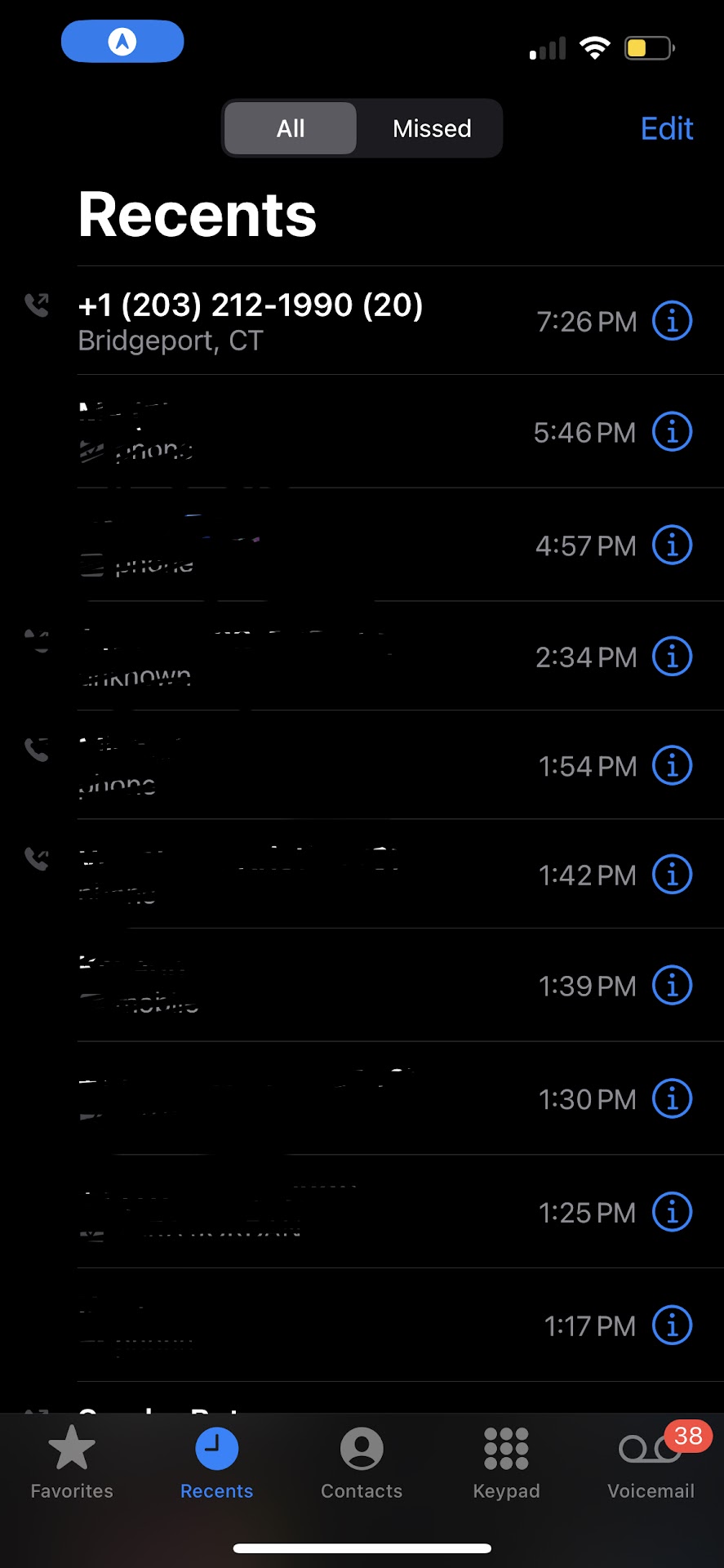Show details of the 5:46 PM call
This screenshot has width=724, height=1568.
click(672, 432)
